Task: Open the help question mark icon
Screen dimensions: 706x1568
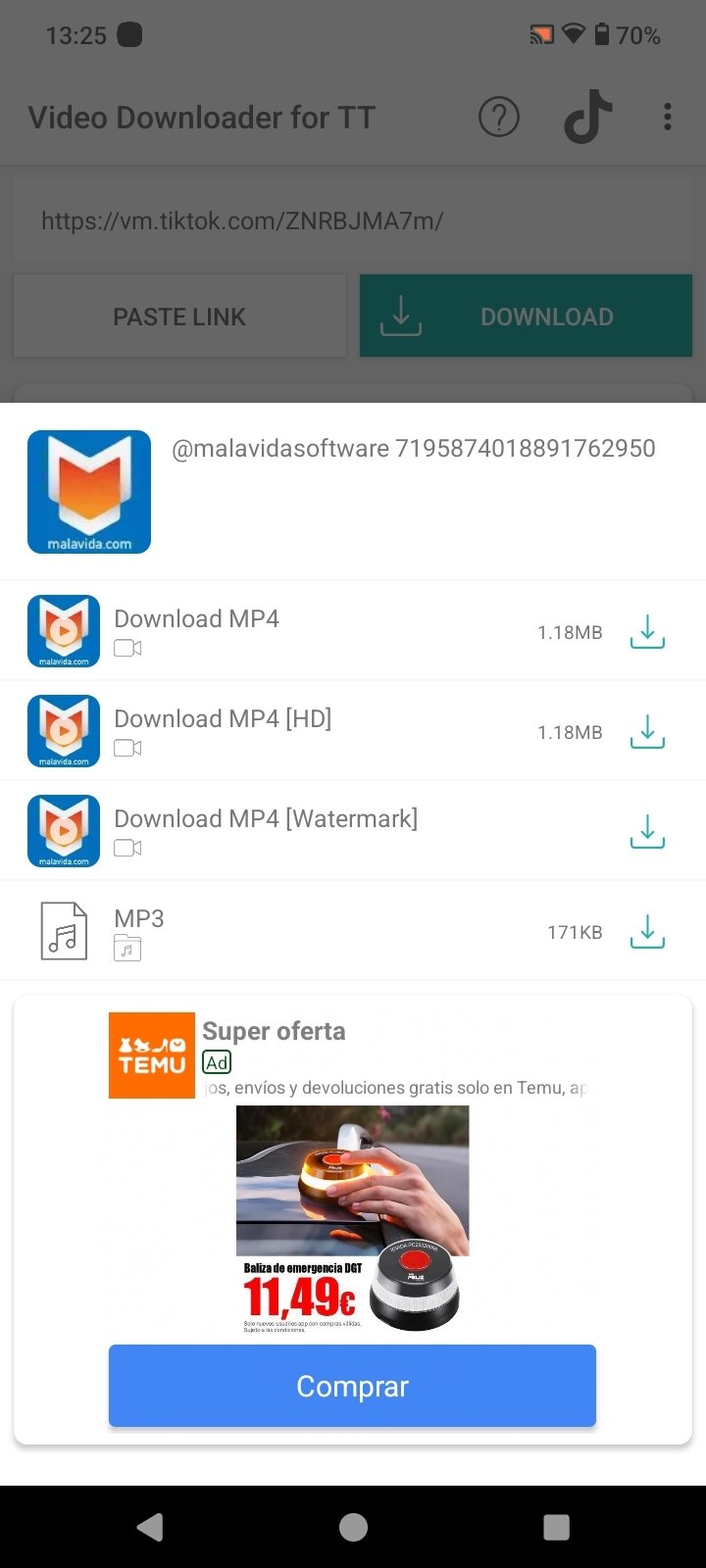Action: tap(498, 118)
